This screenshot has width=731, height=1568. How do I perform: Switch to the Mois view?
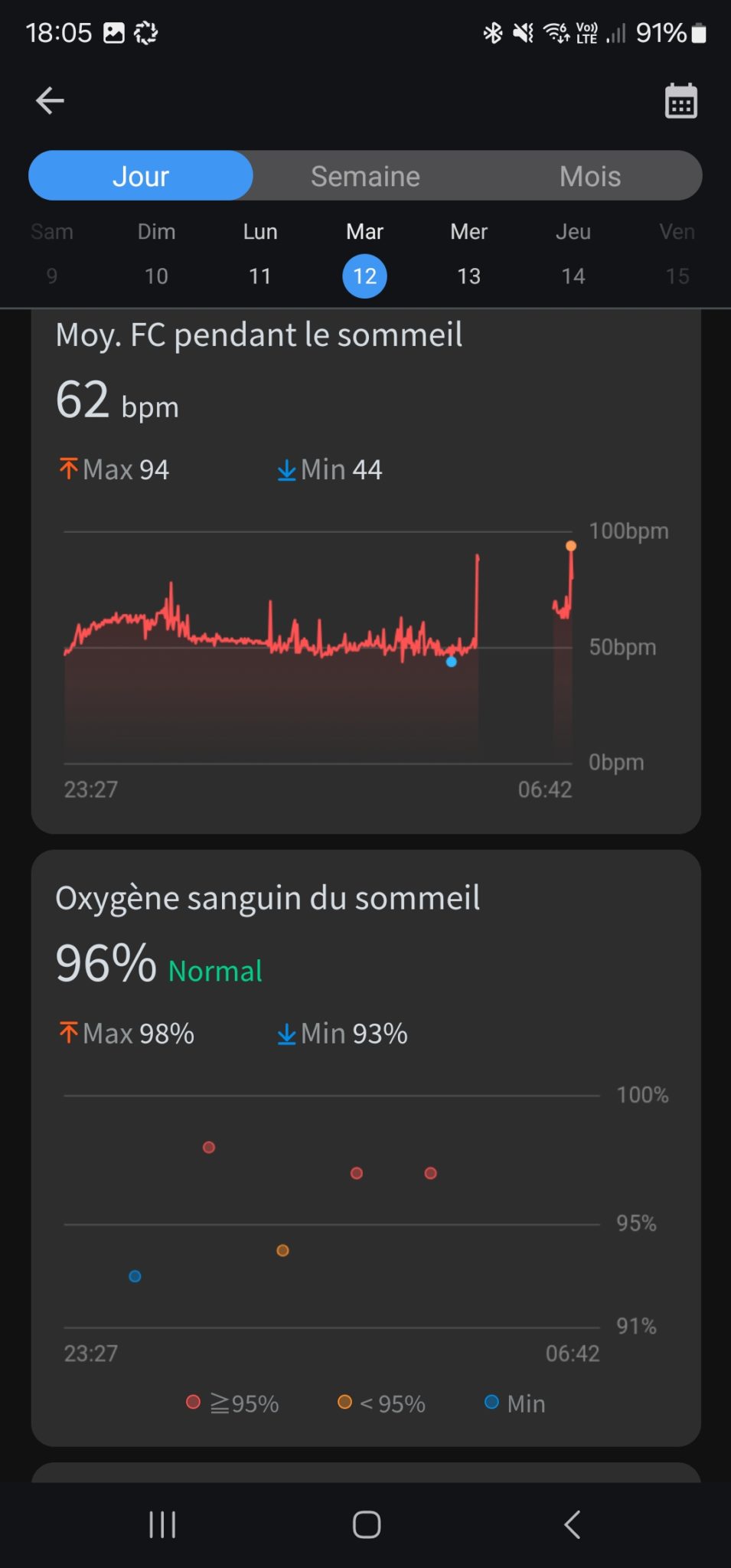point(589,176)
